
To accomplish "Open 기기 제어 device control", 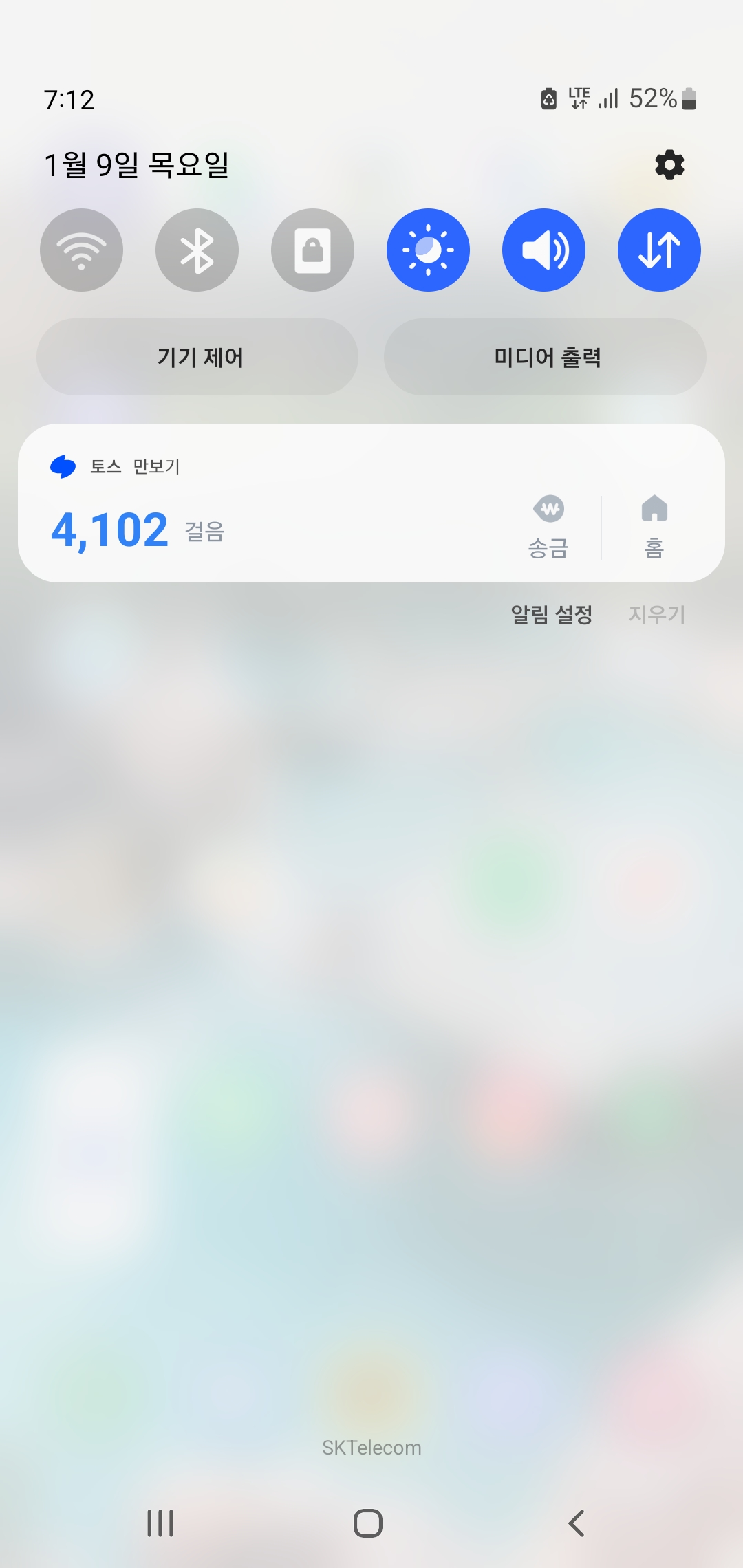I will pyautogui.click(x=197, y=357).
